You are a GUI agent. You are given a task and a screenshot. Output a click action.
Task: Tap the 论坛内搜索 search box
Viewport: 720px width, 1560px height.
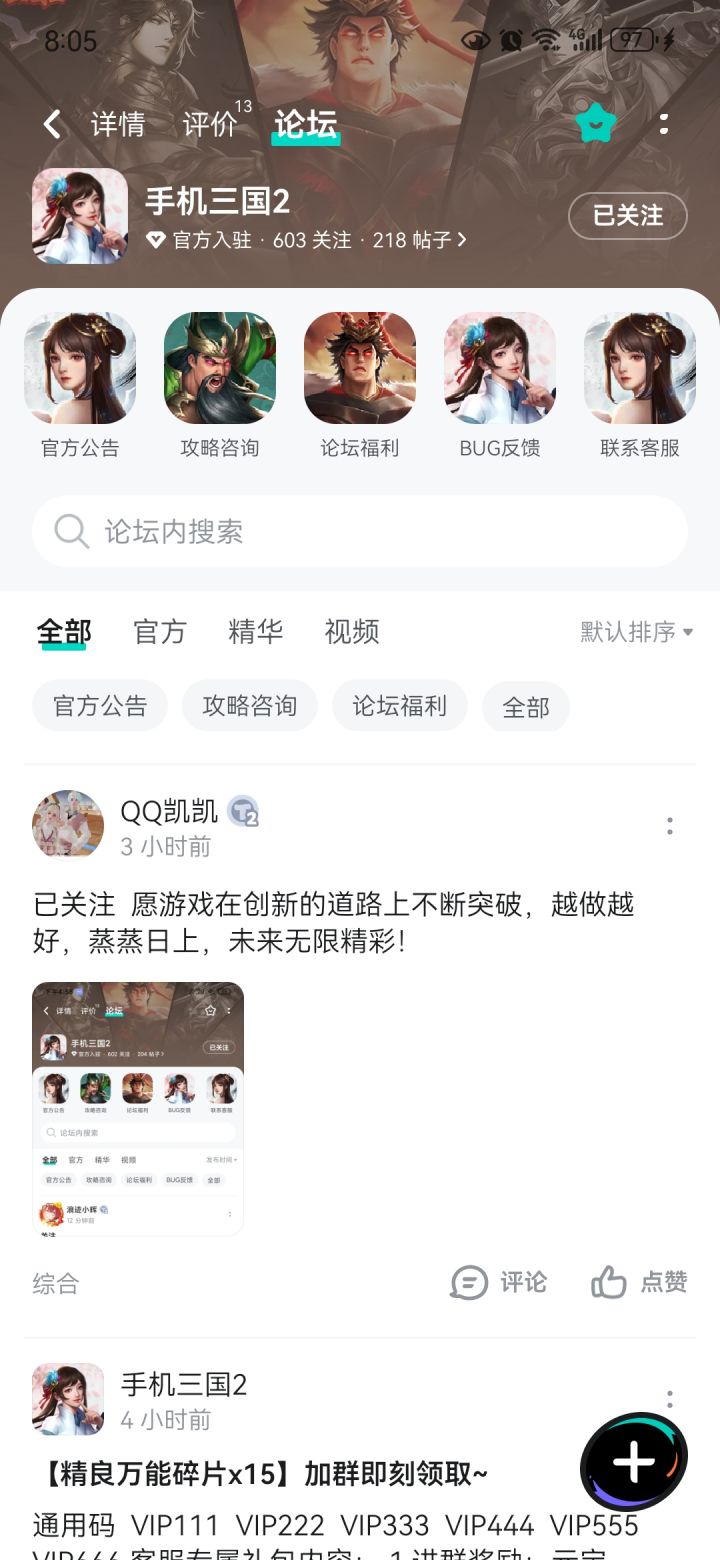360,531
